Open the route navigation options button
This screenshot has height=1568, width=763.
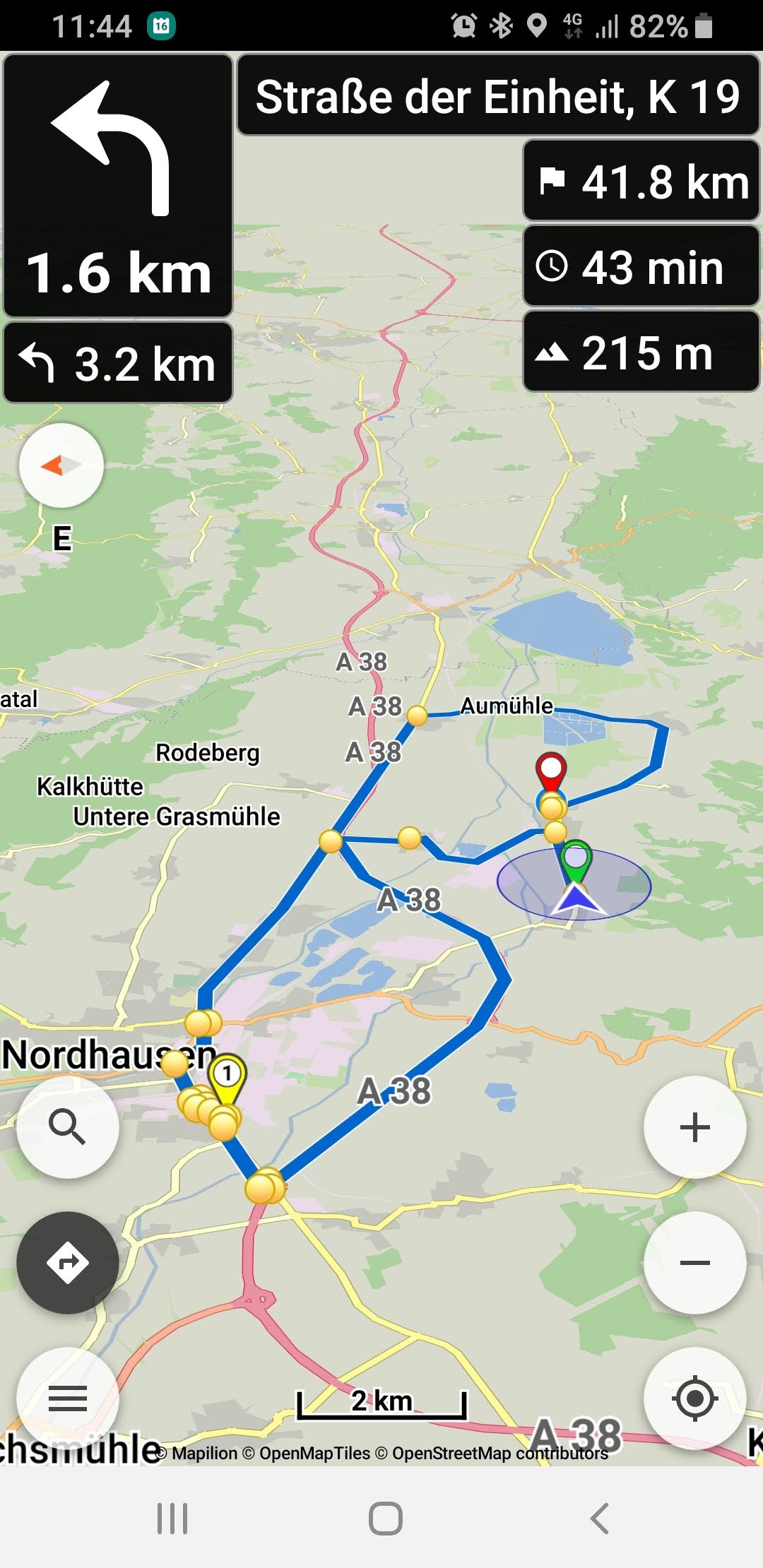pos(68,1262)
